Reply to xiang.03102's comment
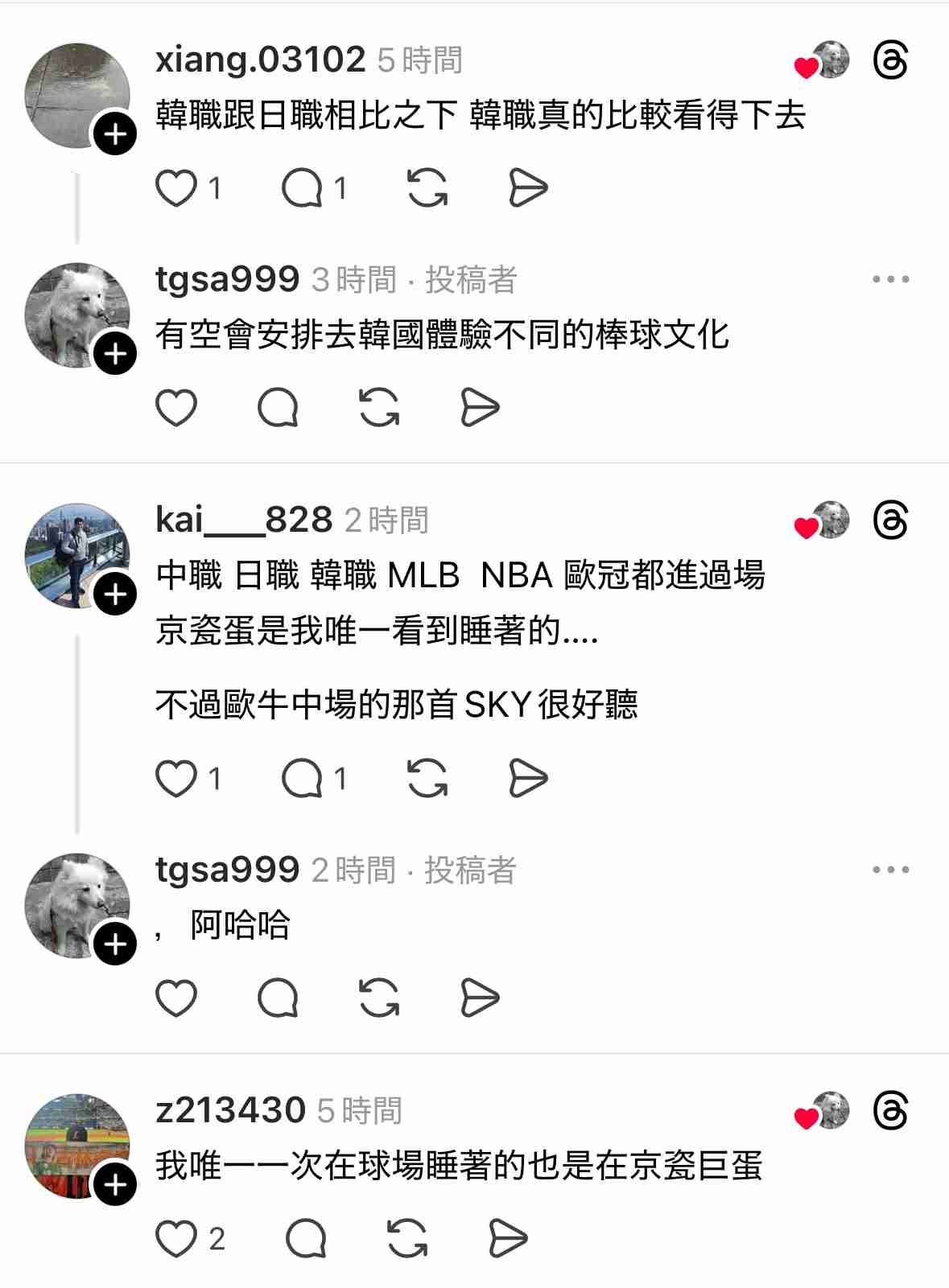The width and height of the screenshot is (949, 1288). pos(302,189)
